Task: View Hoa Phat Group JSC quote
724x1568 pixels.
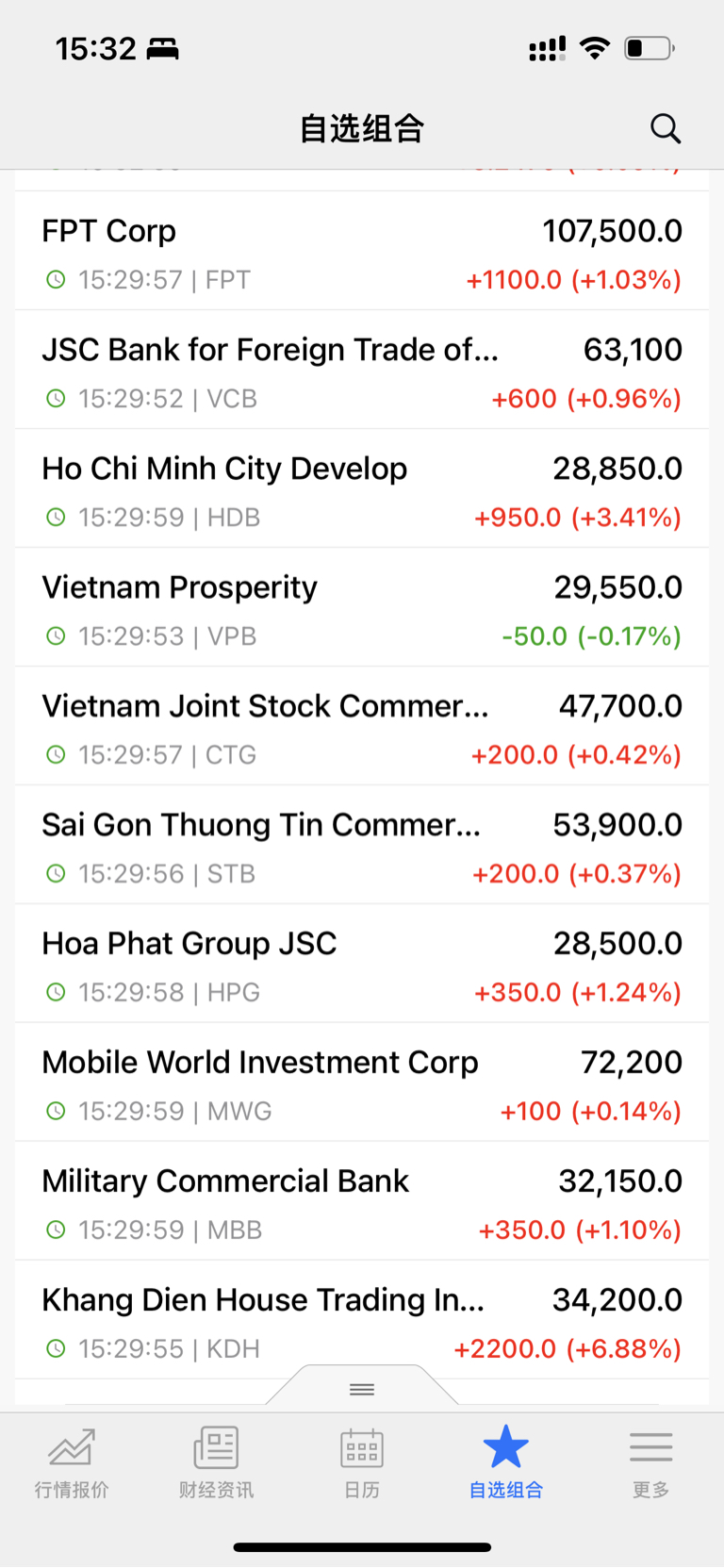Action: click(362, 964)
